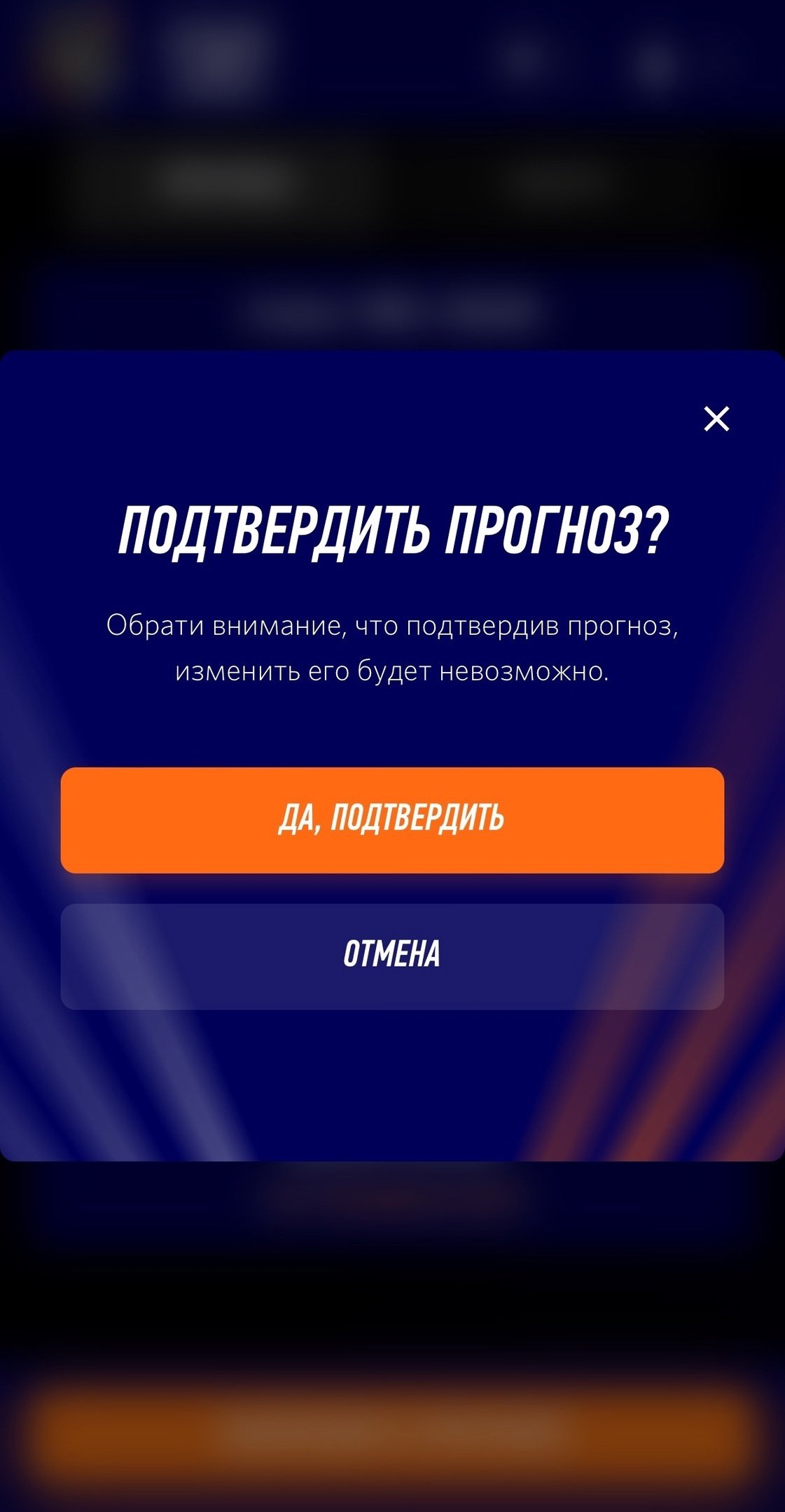
Task: Confirm with 'Да, подтвердить' button
Action: click(x=392, y=820)
